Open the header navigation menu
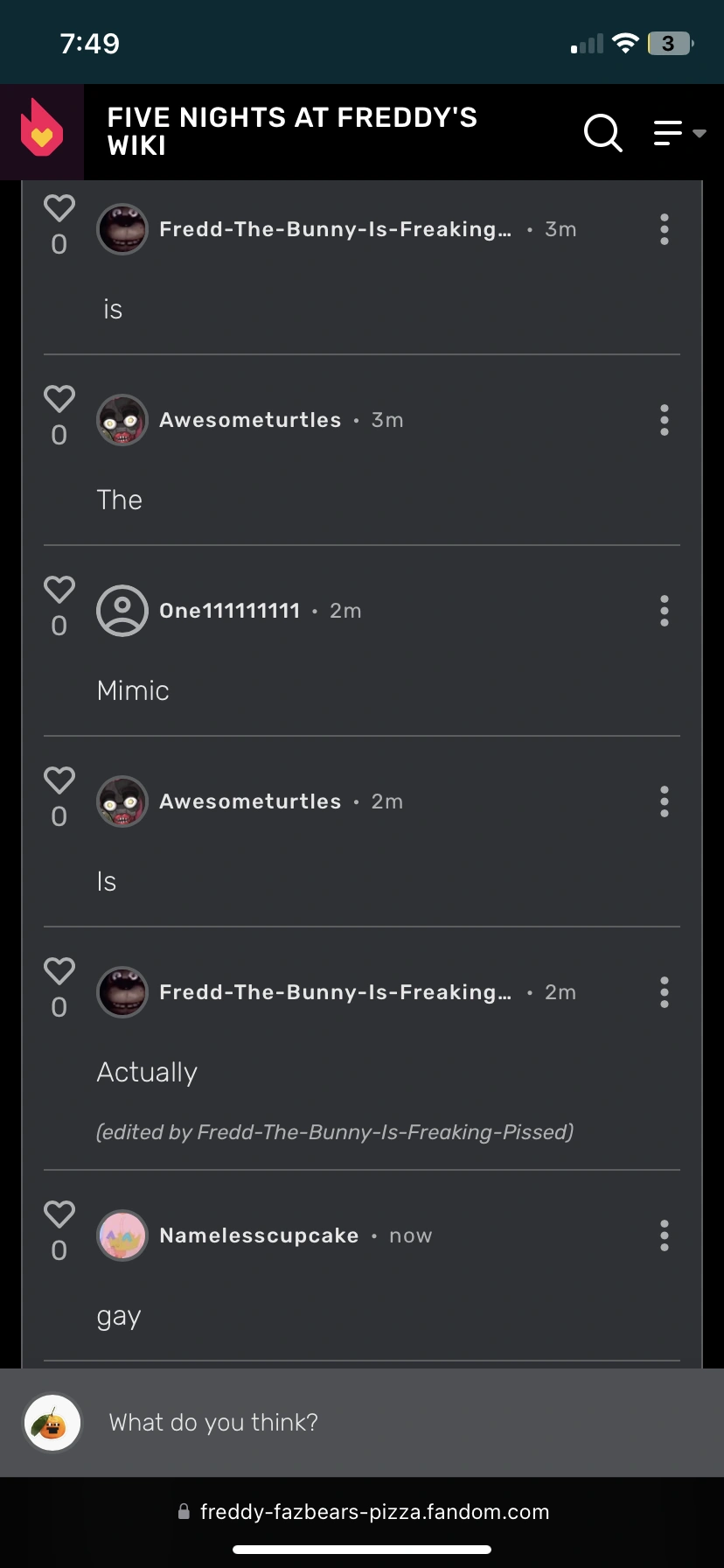Image resolution: width=724 pixels, height=1568 pixels. [679, 133]
